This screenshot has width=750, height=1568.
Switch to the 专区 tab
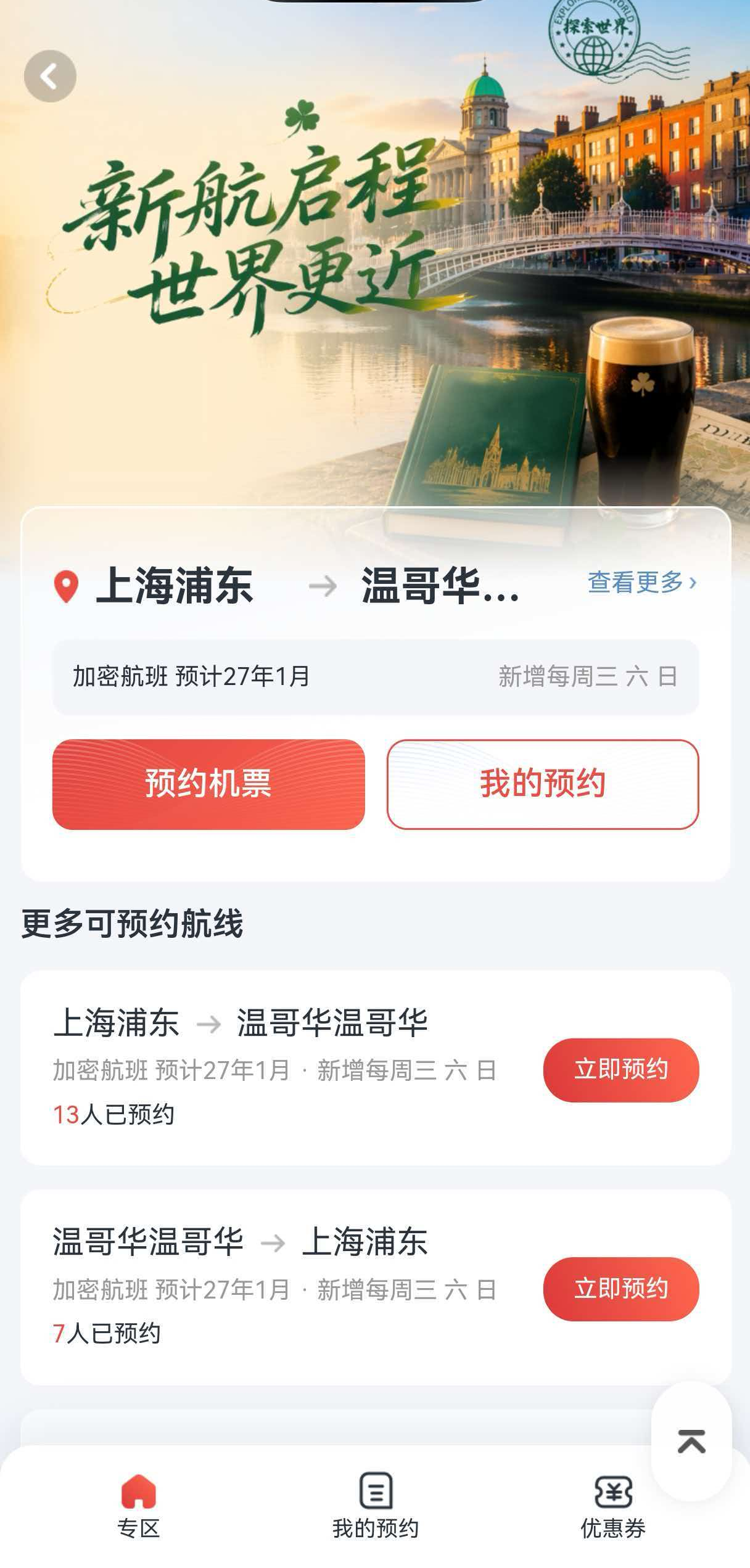[x=139, y=1506]
